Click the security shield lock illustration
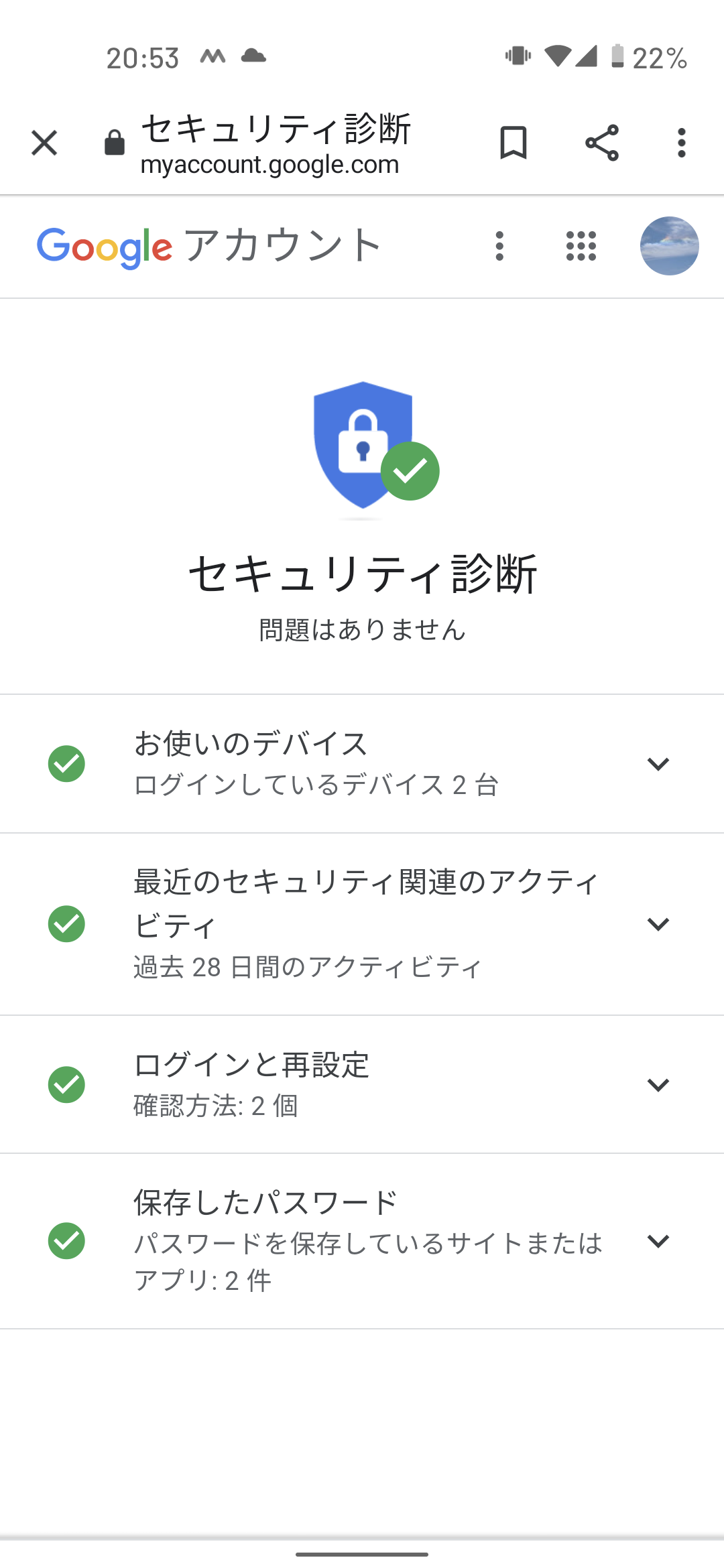The image size is (724, 1568). 362,449
